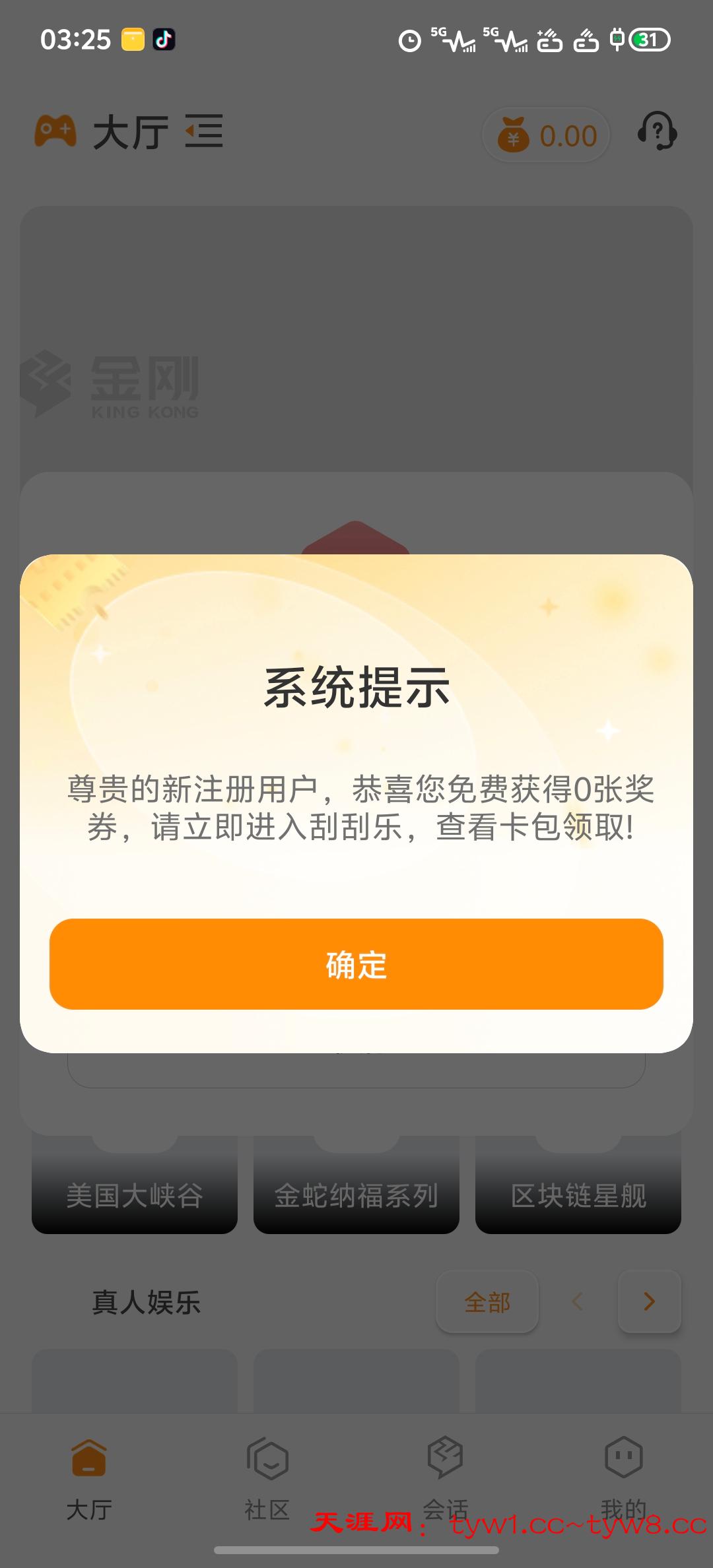The image size is (713, 1568).
Task: Tap the orange money bag wallet icon
Action: click(514, 134)
